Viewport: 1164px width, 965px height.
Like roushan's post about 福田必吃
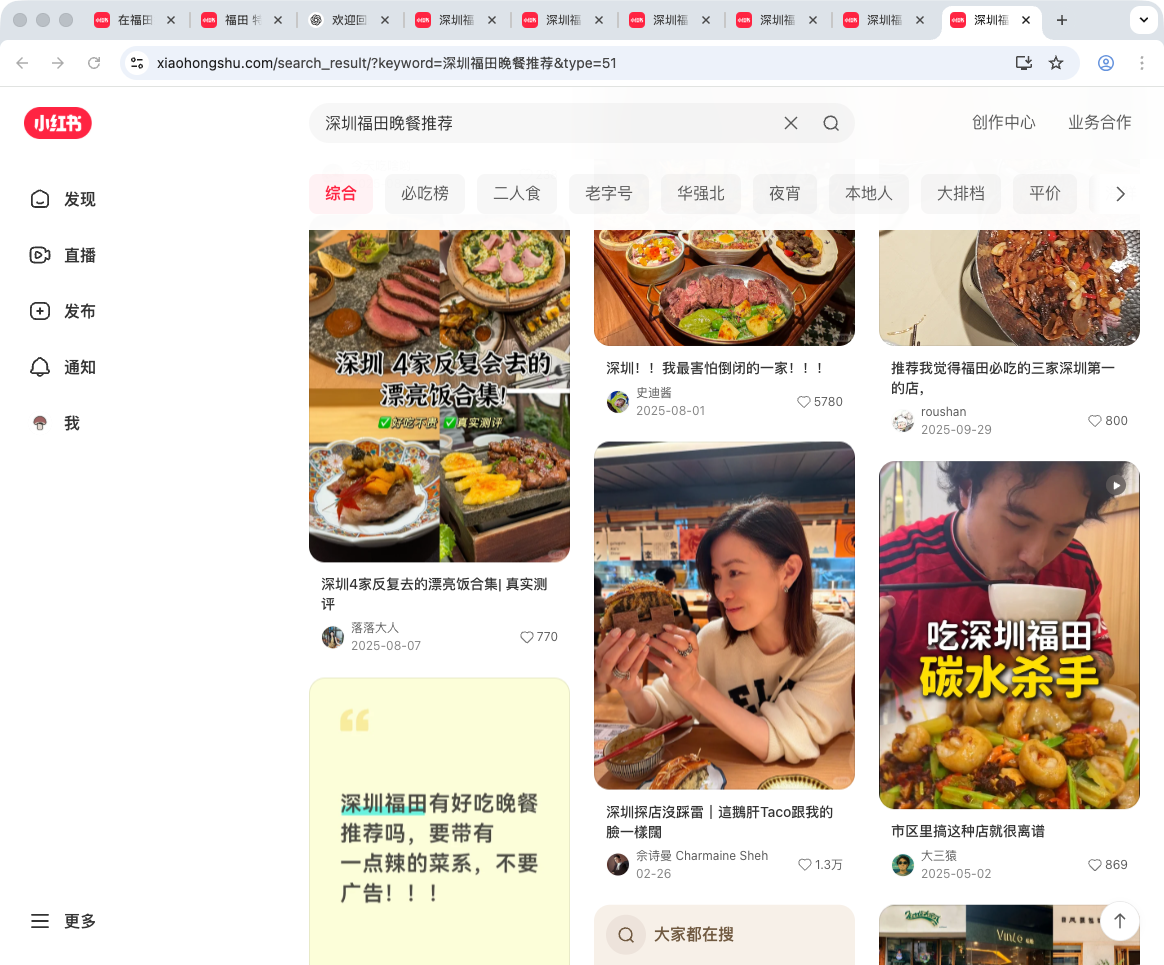1095,421
